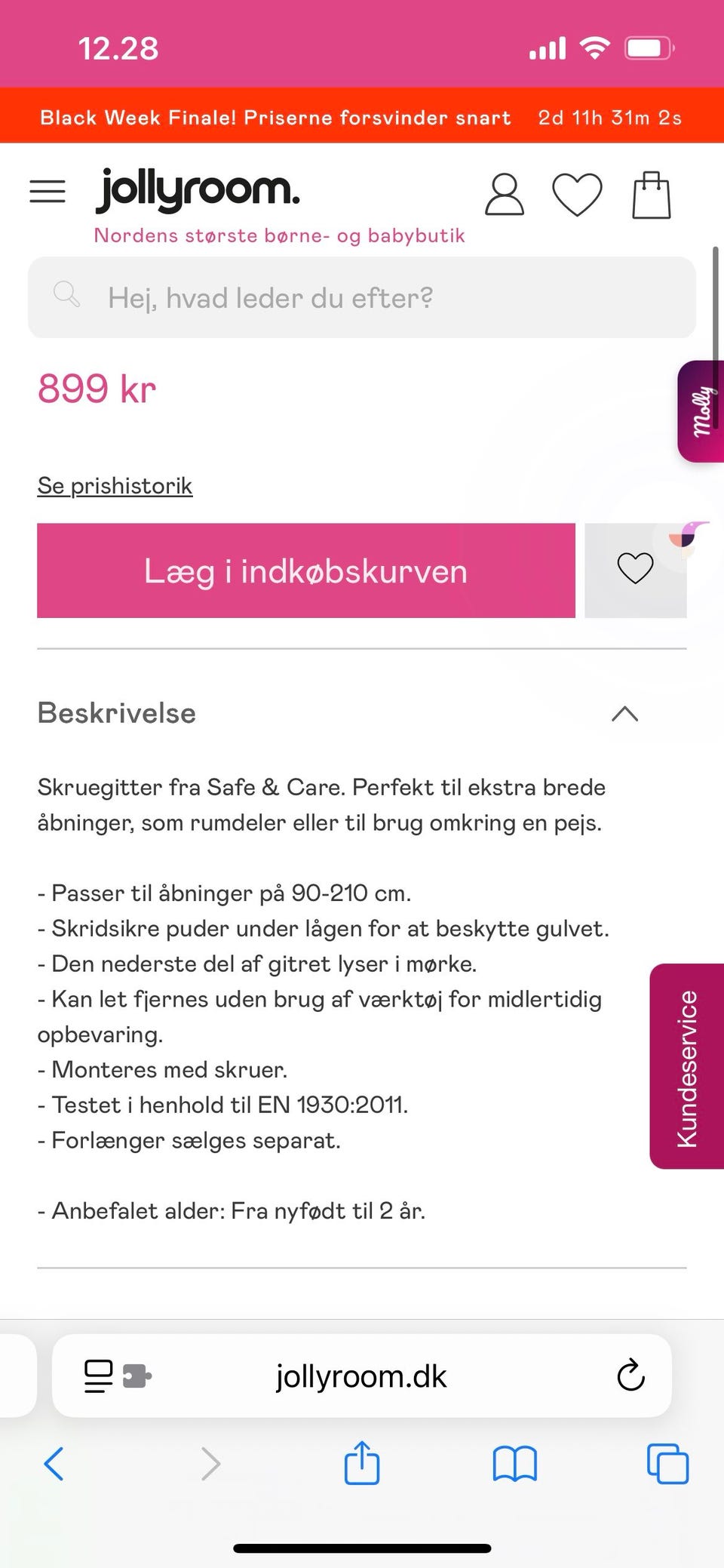Share the page using the share icon
Viewport: 724px width, 1568px height.
point(362,1463)
